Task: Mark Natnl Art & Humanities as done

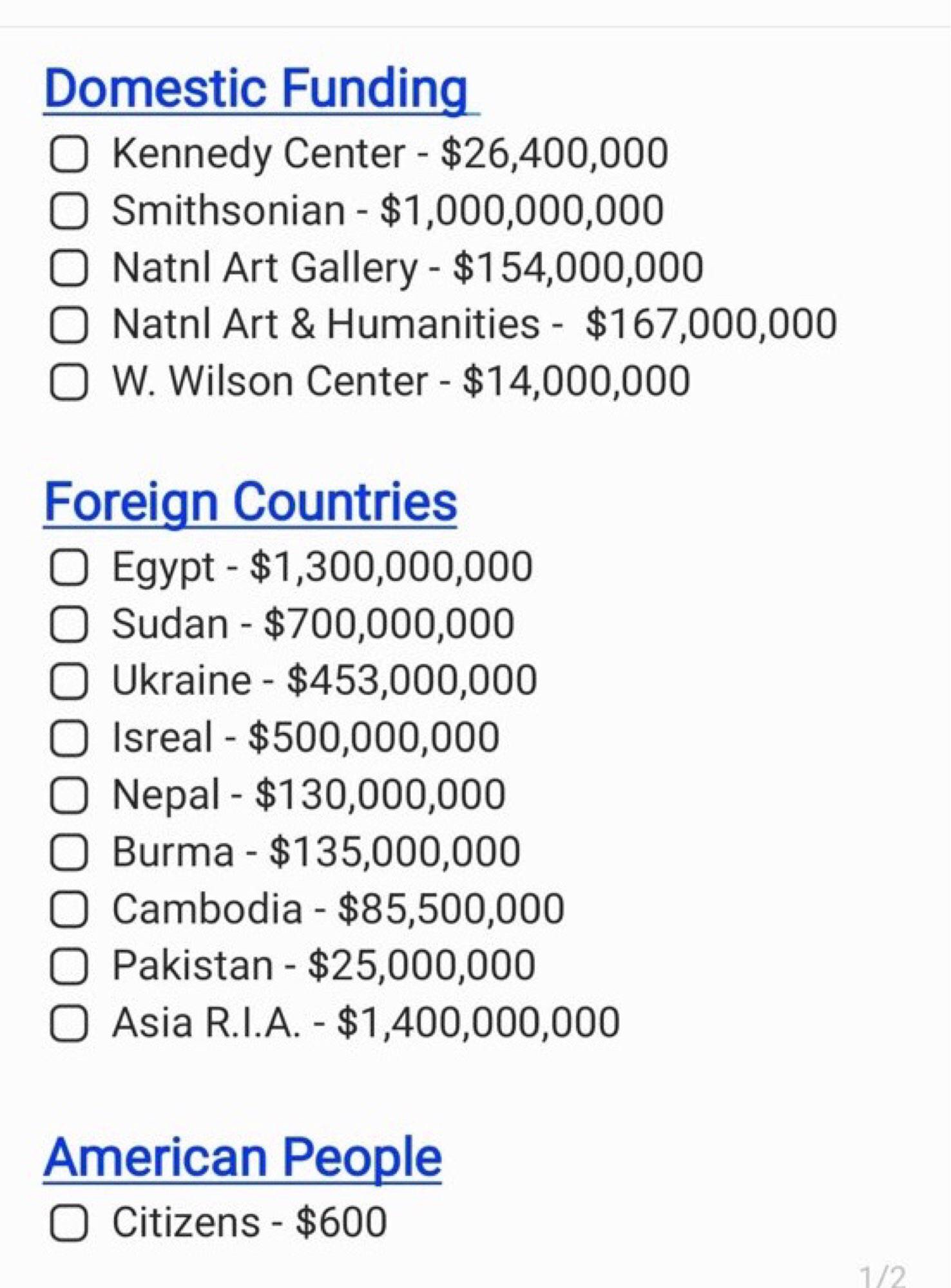Action: [69, 325]
